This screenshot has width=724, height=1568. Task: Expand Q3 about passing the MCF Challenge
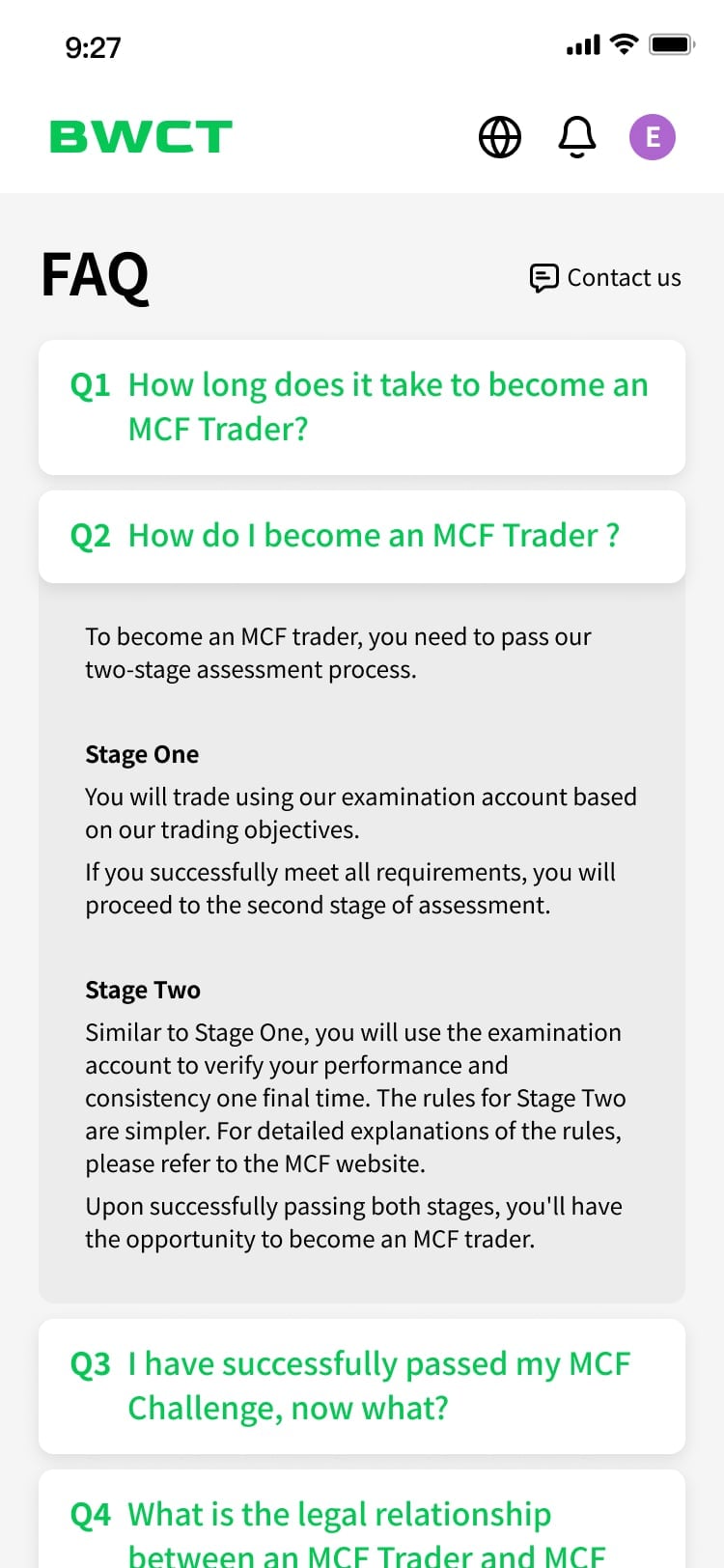coord(362,1386)
